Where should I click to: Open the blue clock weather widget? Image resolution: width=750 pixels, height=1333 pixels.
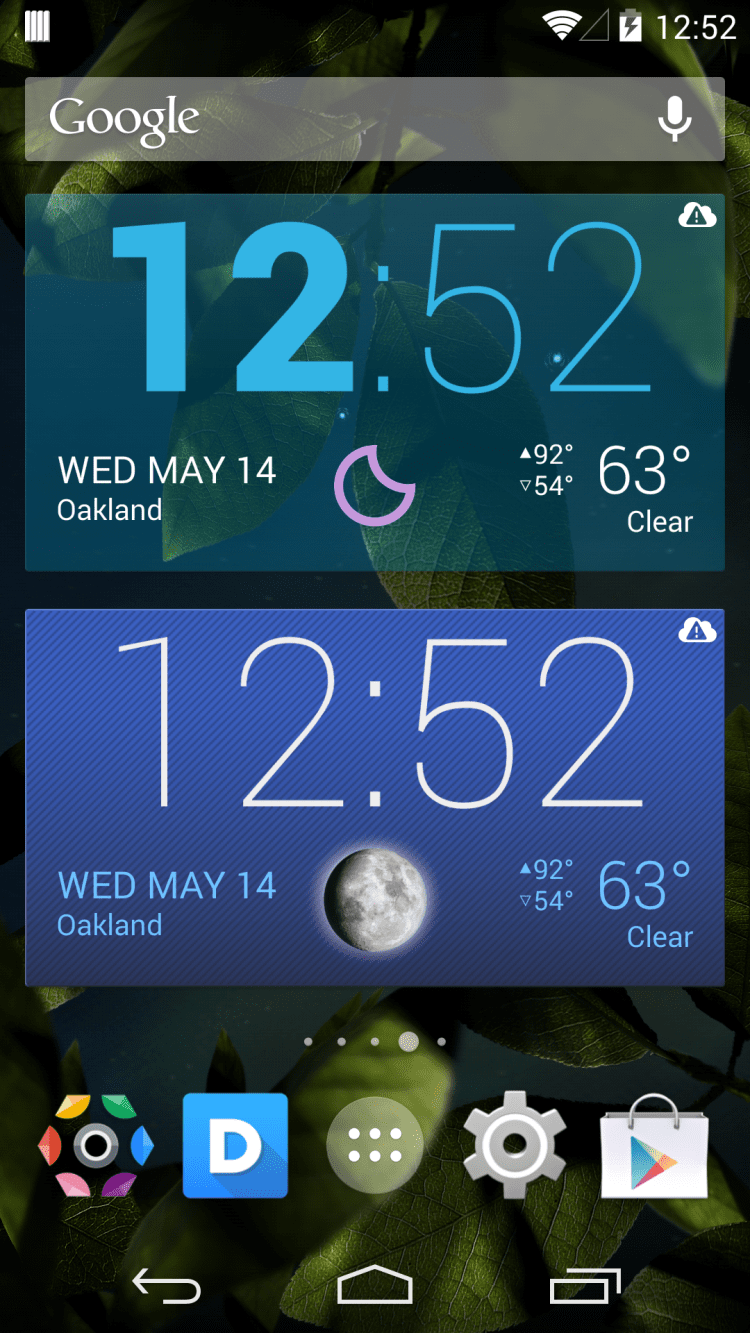(x=374, y=797)
